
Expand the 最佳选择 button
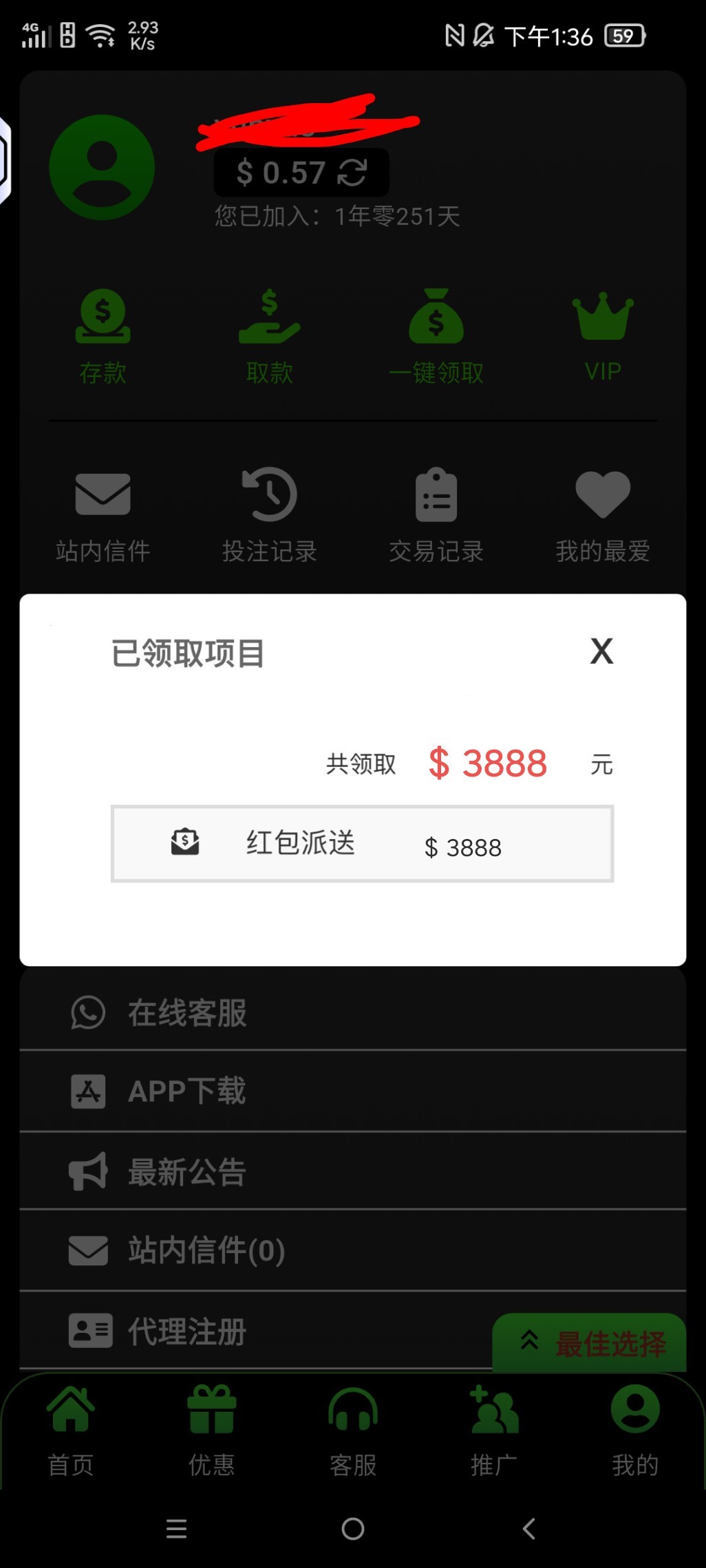point(590,1342)
